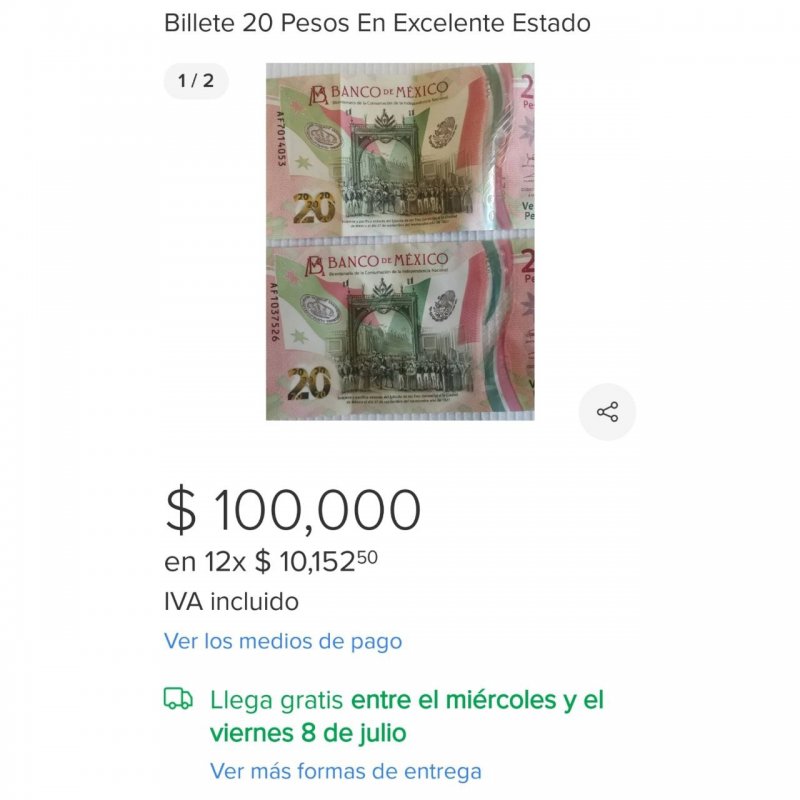Open Ver los medios de pago
Screen dimensions: 800x800
[x=283, y=641]
